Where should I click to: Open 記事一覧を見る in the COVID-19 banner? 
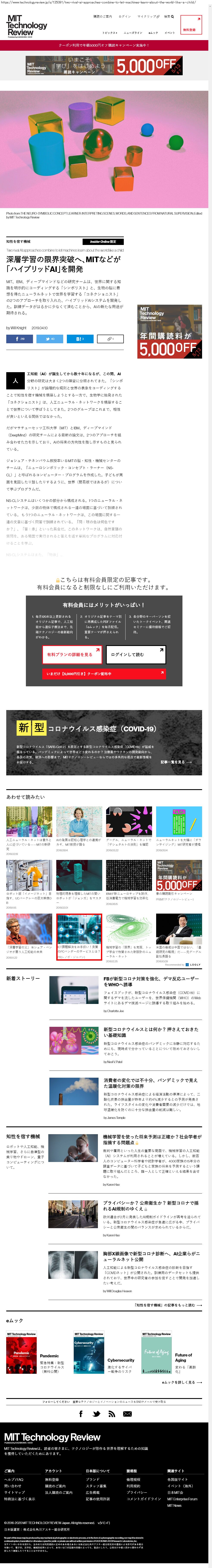(176, 762)
